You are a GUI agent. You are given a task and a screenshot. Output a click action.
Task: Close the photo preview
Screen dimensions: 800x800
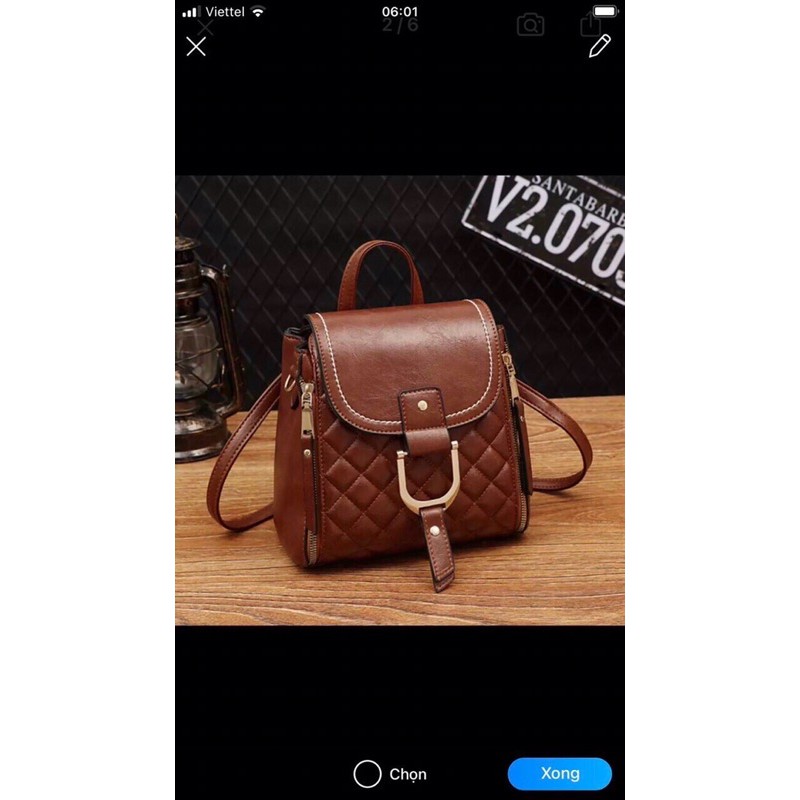coord(196,46)
